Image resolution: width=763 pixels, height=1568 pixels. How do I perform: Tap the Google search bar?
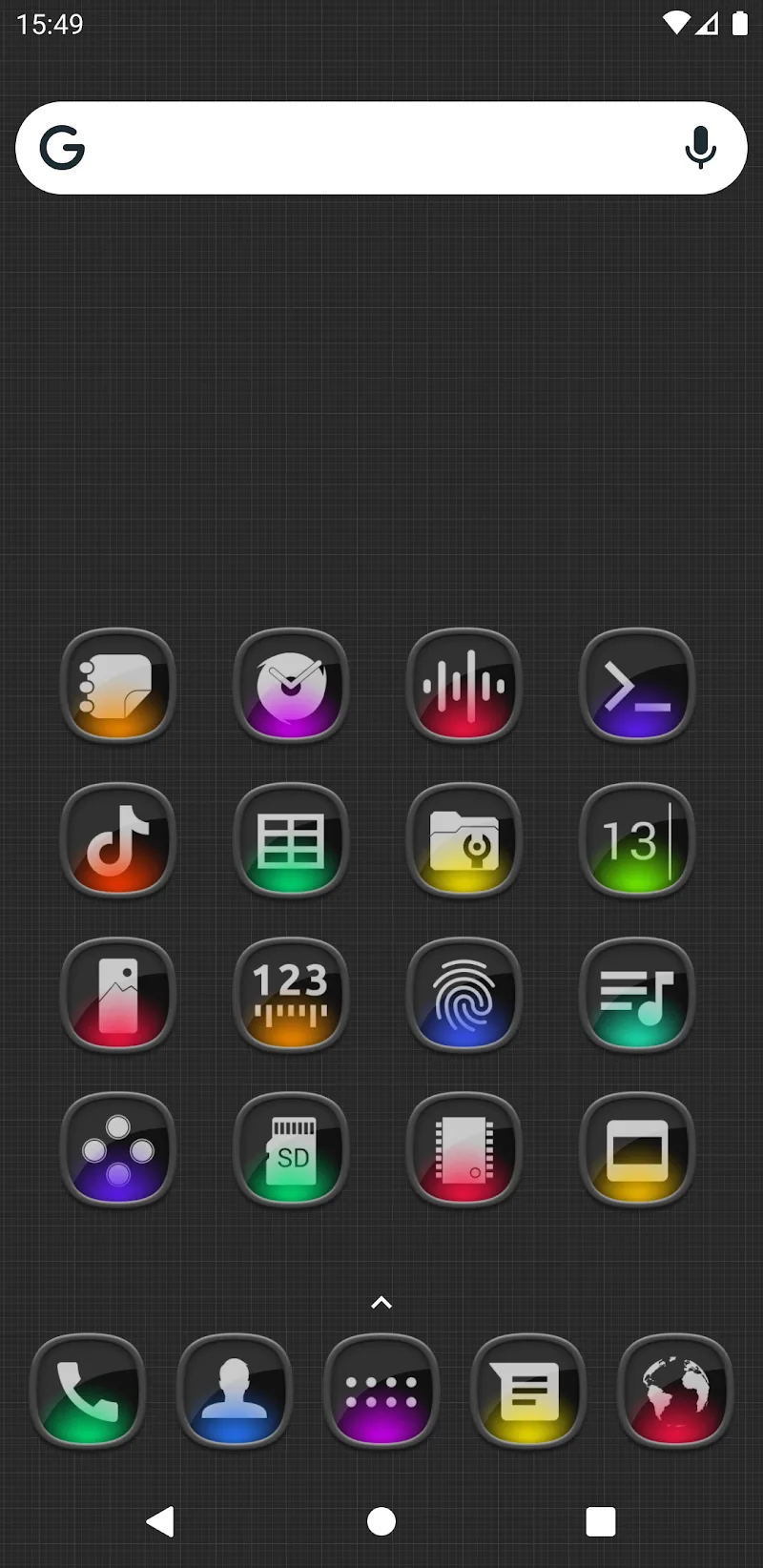[x=381, y=148]
